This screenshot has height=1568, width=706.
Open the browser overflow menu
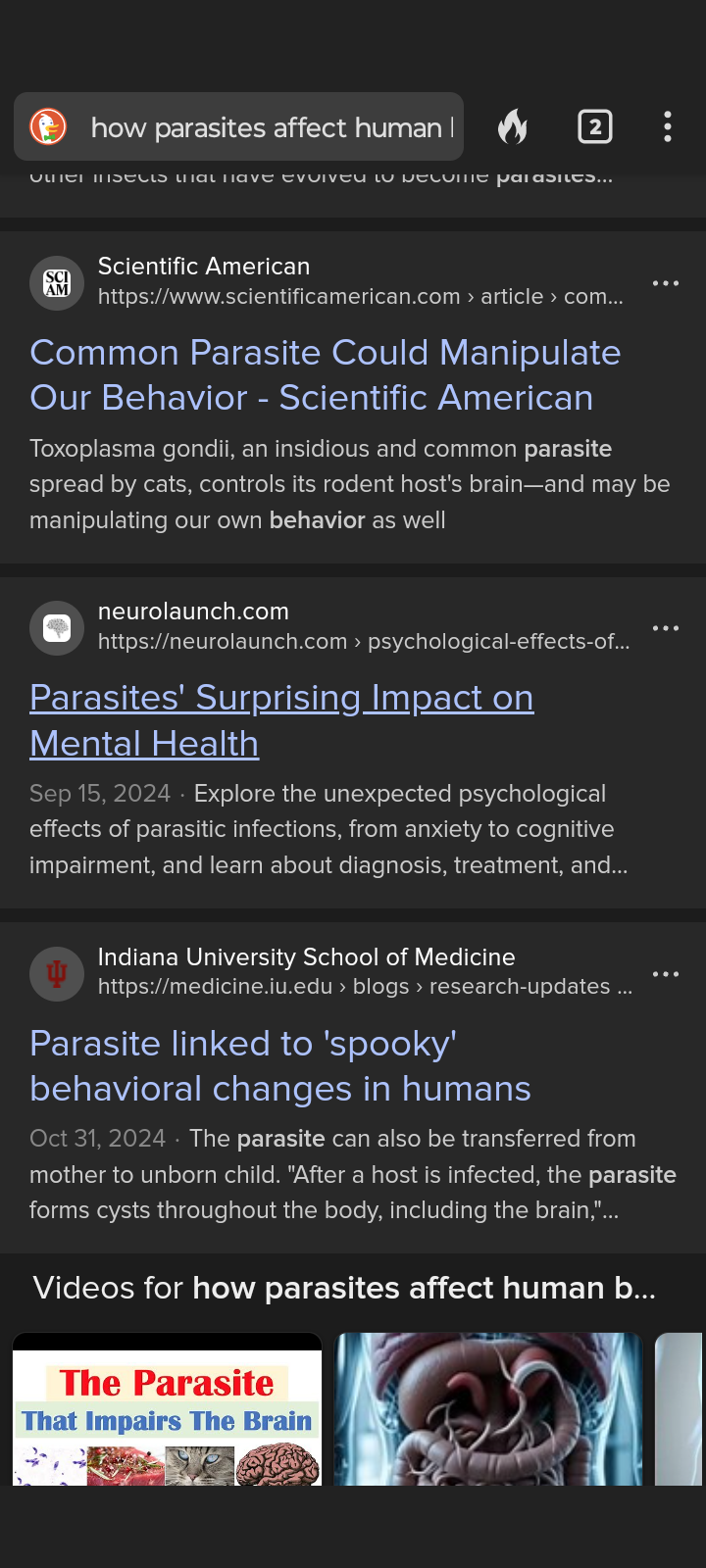668,127
